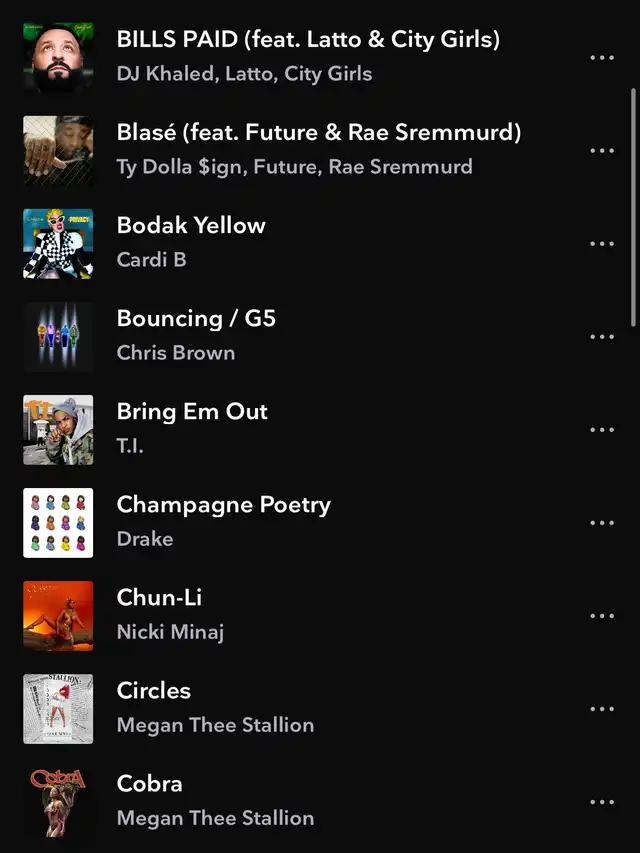Open more options for Champagne Poetry

coord(602,523)
